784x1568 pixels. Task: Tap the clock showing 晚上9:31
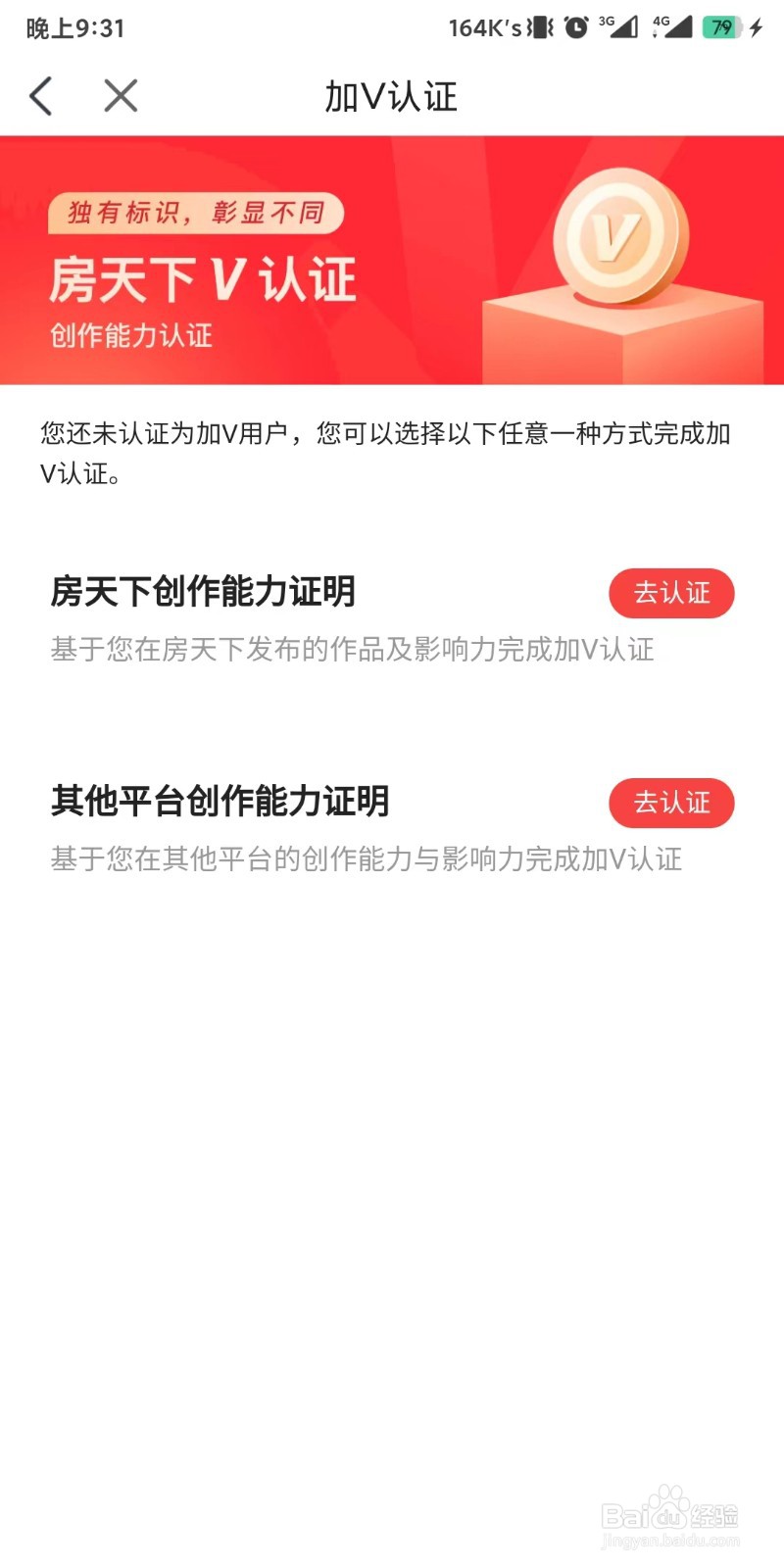[74, 26]
